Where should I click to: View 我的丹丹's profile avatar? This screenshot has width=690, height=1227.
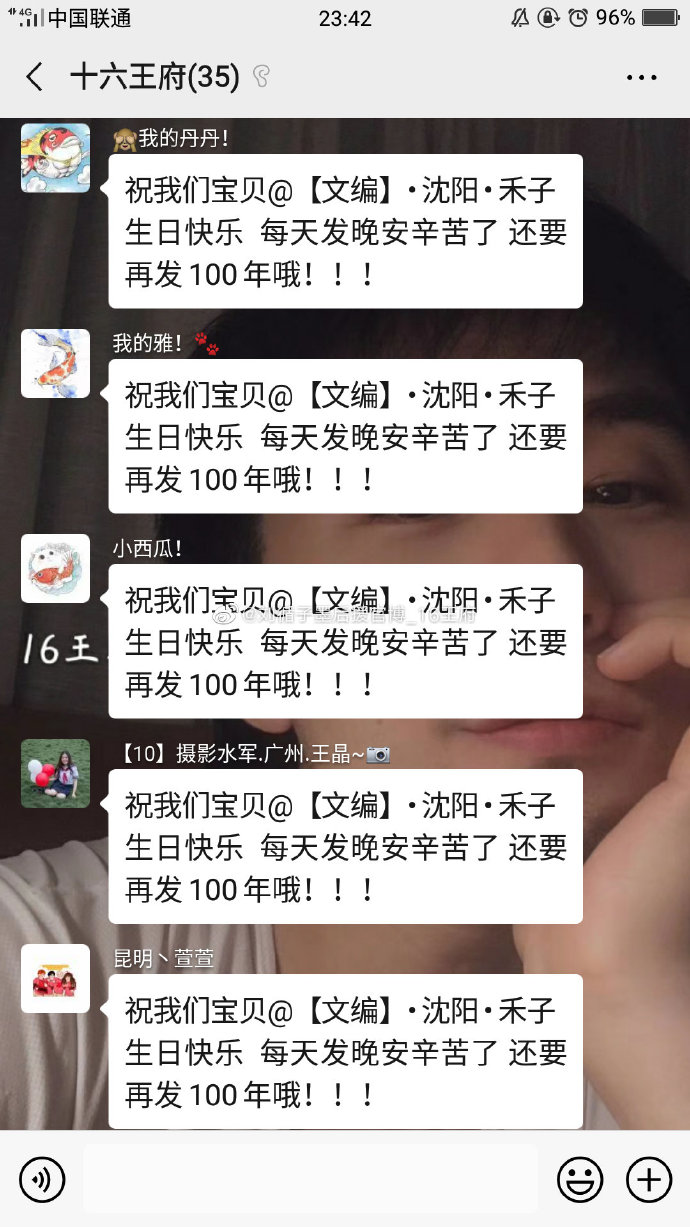55,158
